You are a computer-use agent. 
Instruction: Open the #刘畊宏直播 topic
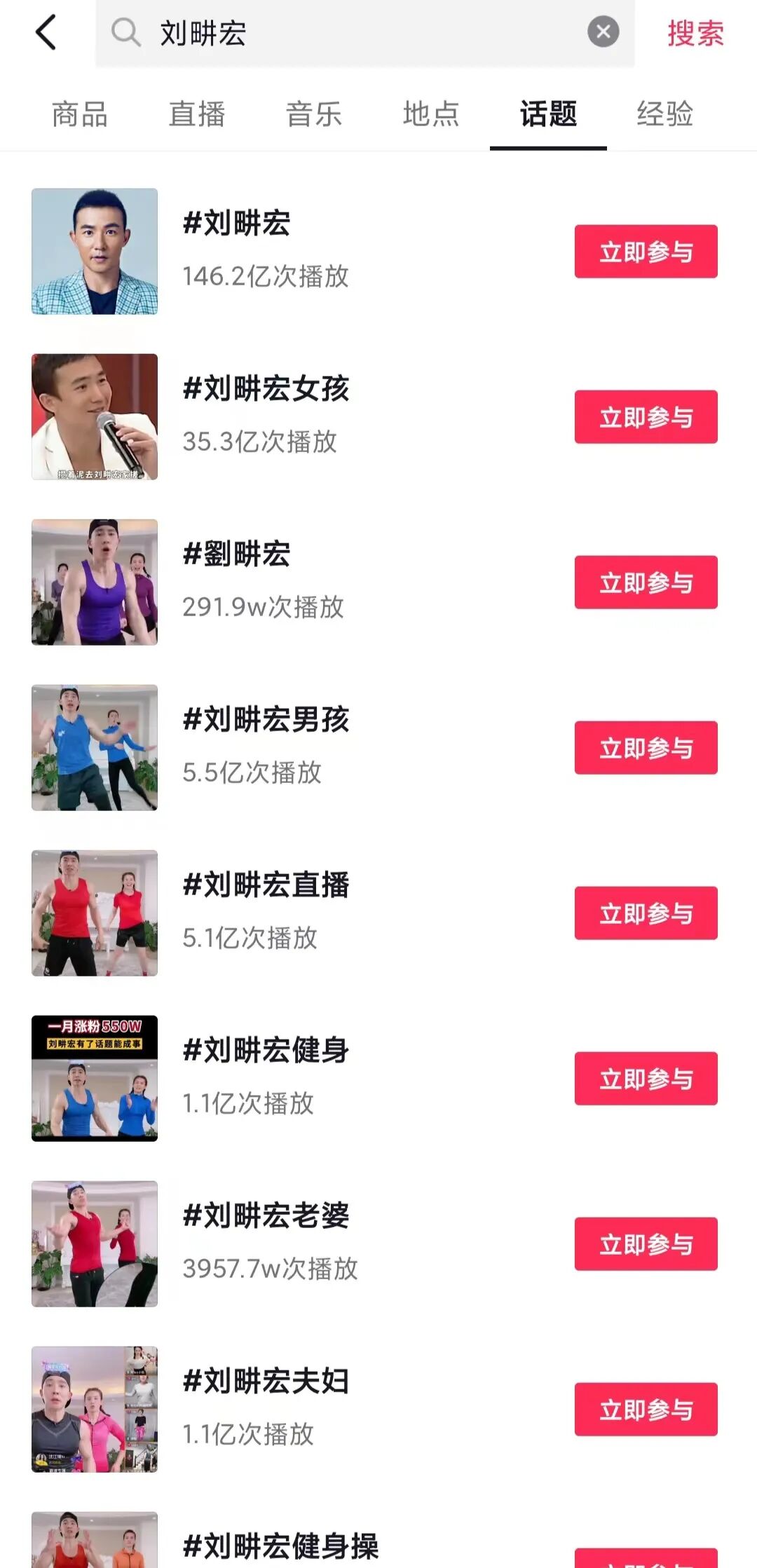pos(266,886)
